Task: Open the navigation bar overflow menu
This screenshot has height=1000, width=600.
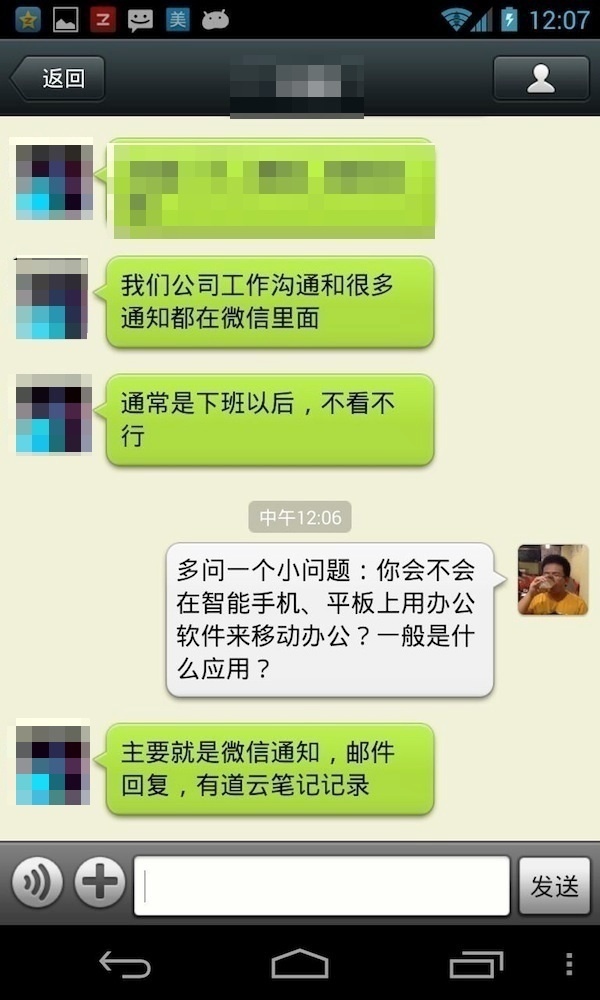Action: (x=568, y=964)
